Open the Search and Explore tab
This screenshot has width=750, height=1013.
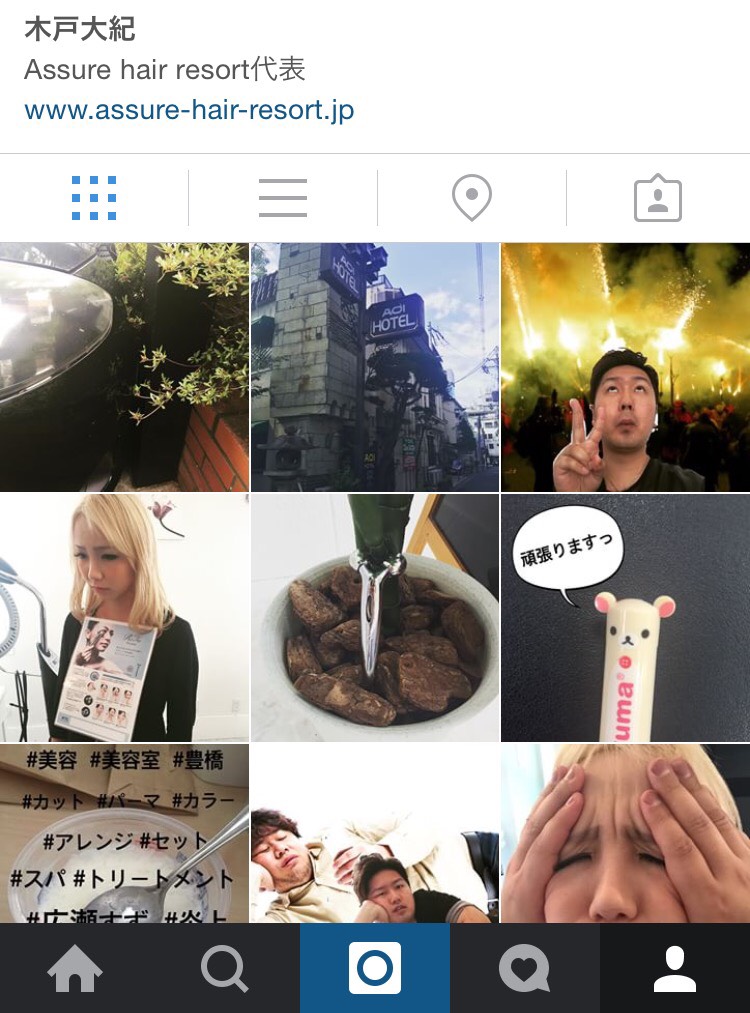[224, 968]
